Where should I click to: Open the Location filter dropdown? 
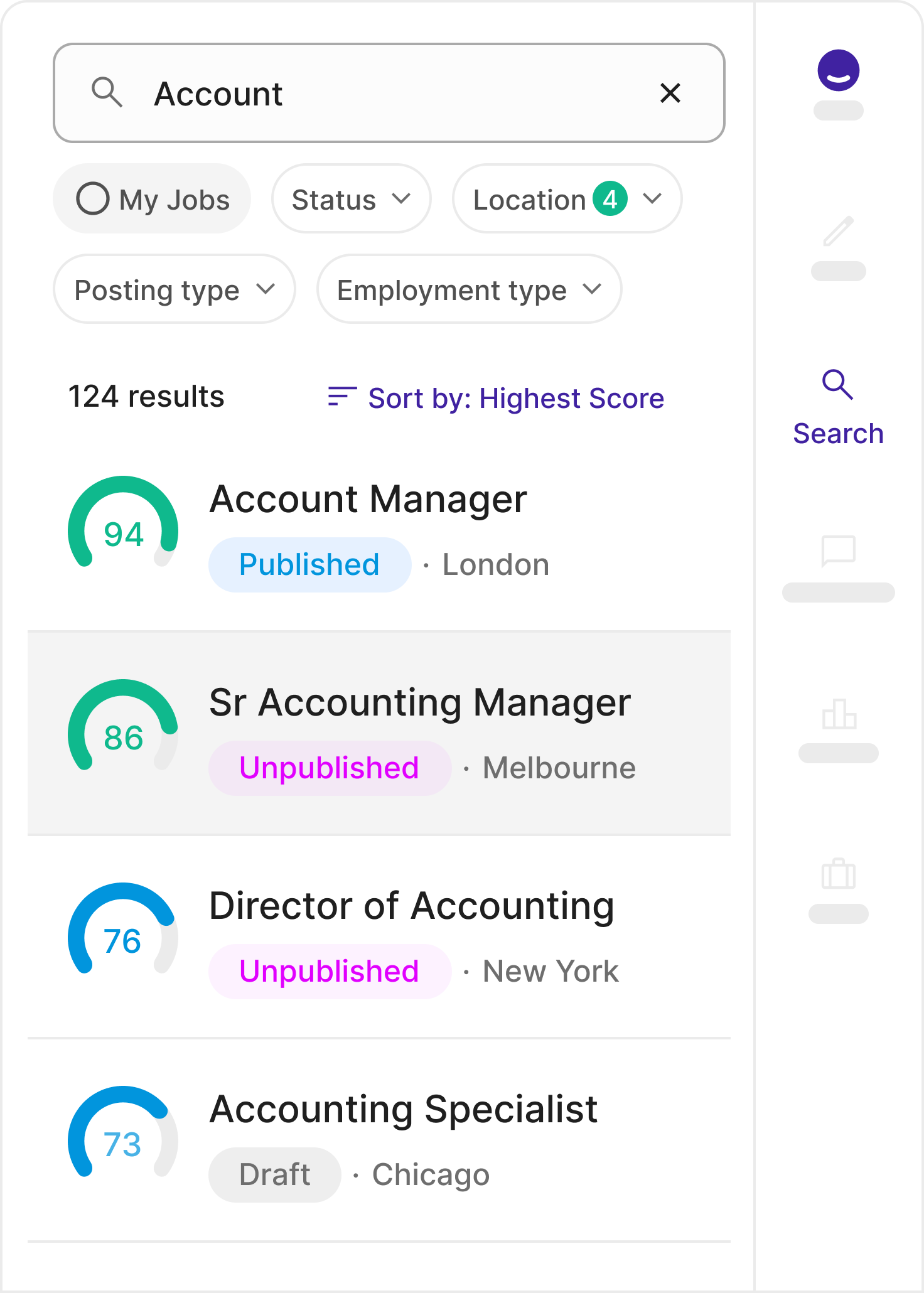point(567,199)
